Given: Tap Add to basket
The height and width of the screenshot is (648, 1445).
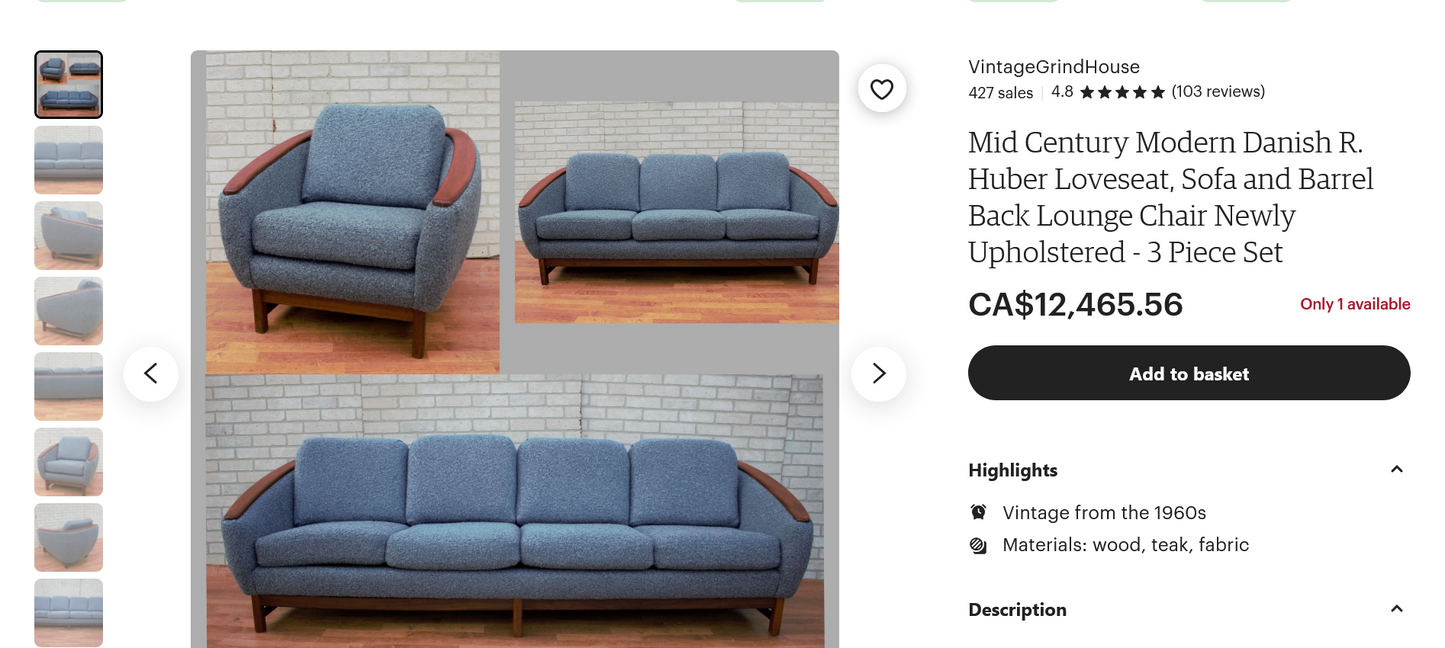Looking at the screenshot, I should tap(1188, 374).
